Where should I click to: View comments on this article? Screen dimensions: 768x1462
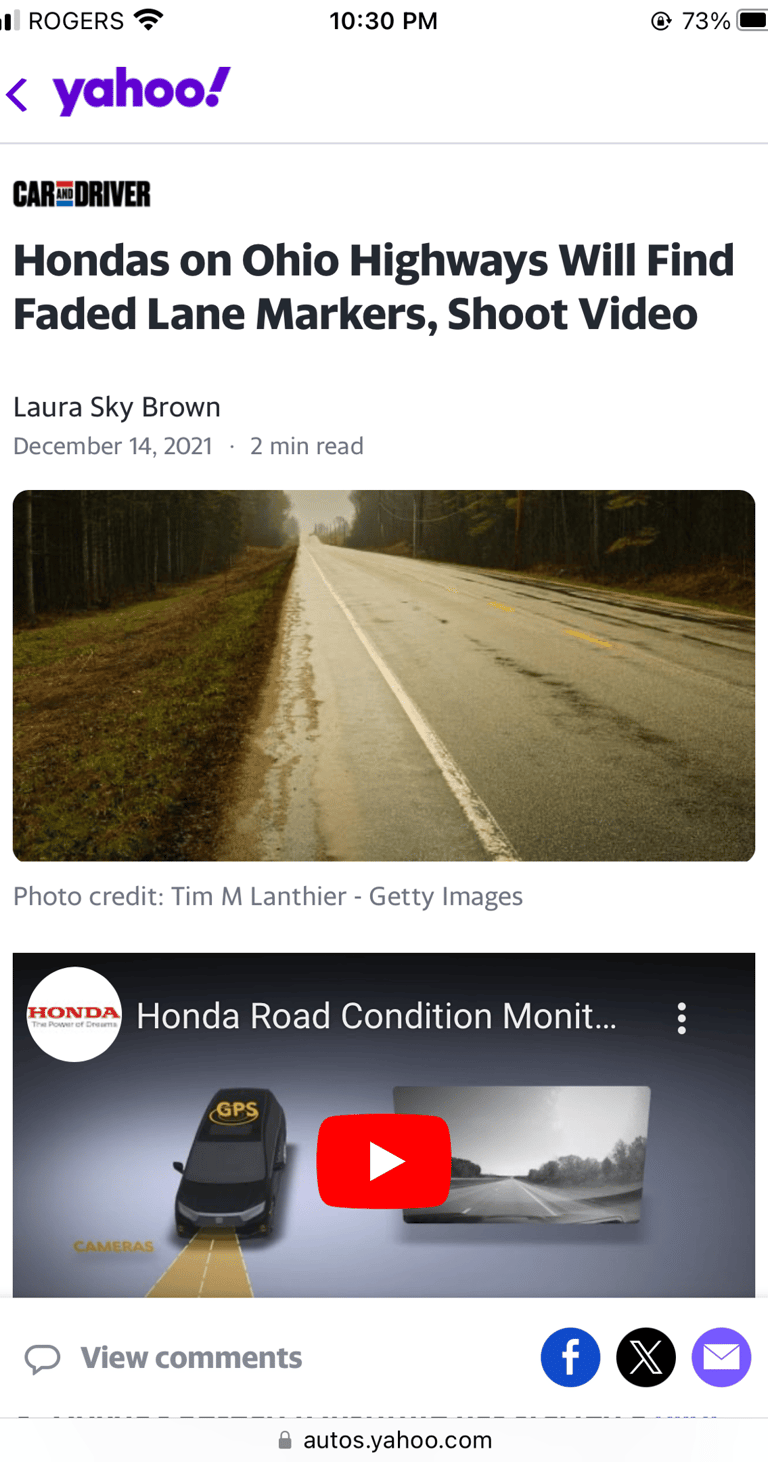[164, 1358]
